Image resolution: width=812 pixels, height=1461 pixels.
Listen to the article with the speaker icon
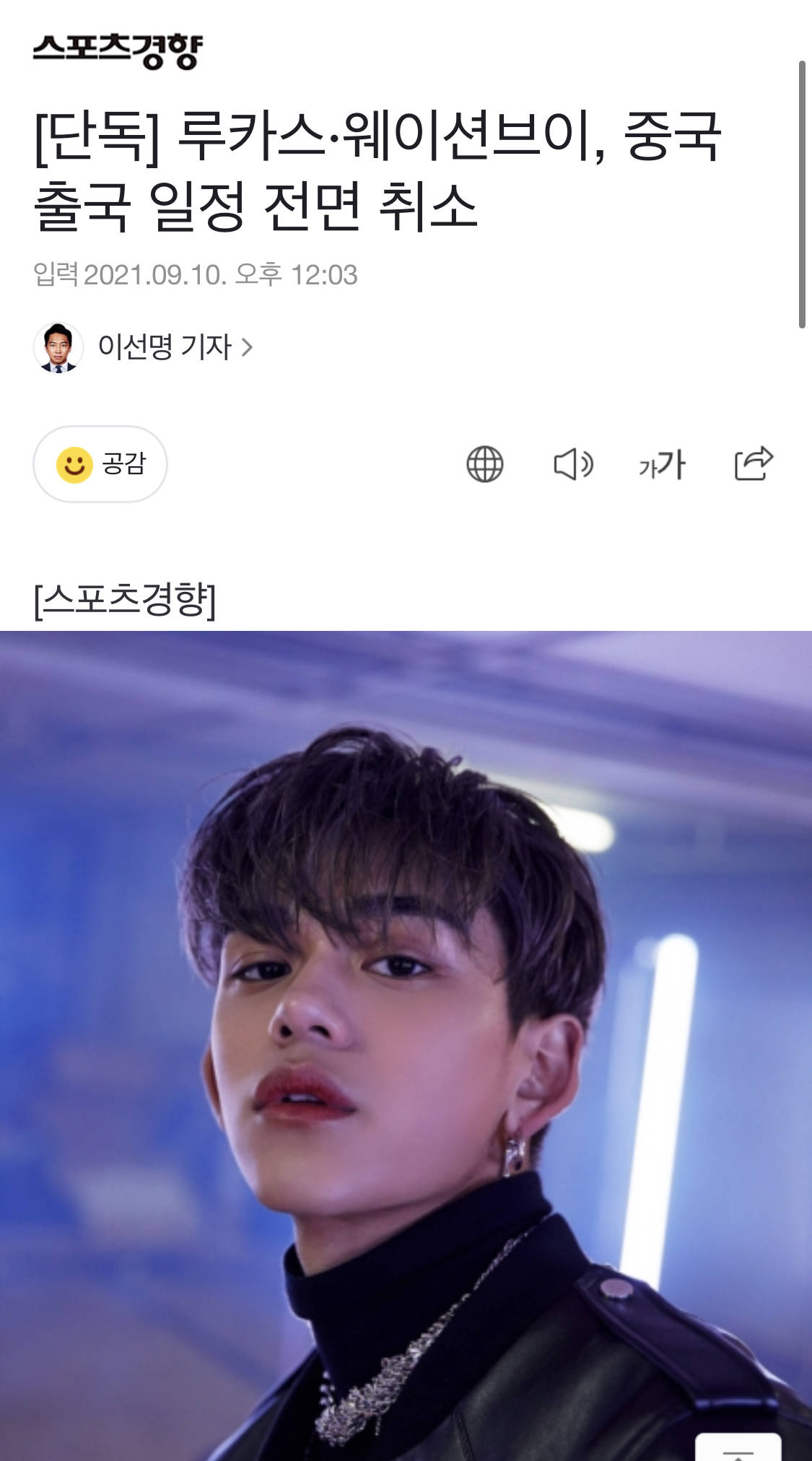point(573,464)
